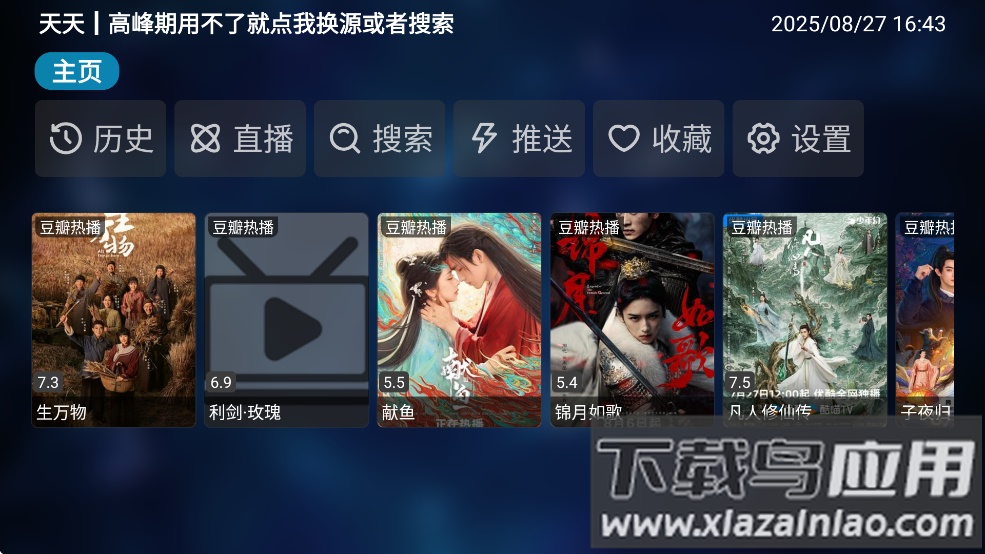This screenshot has height=554, width=985.
Task: Open the 推送 push feature
Action: pos(519,139)
